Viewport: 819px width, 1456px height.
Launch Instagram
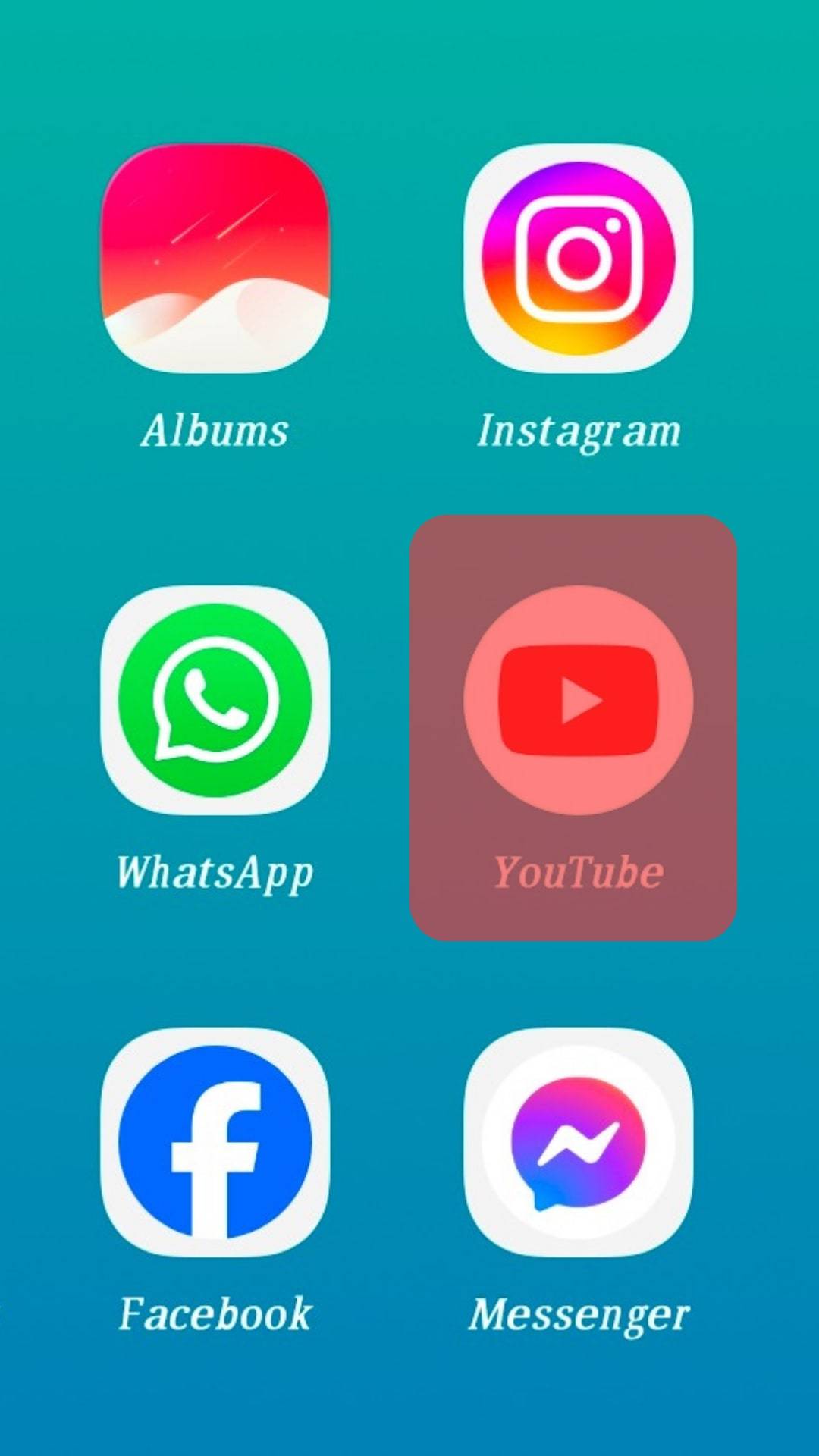578,259
